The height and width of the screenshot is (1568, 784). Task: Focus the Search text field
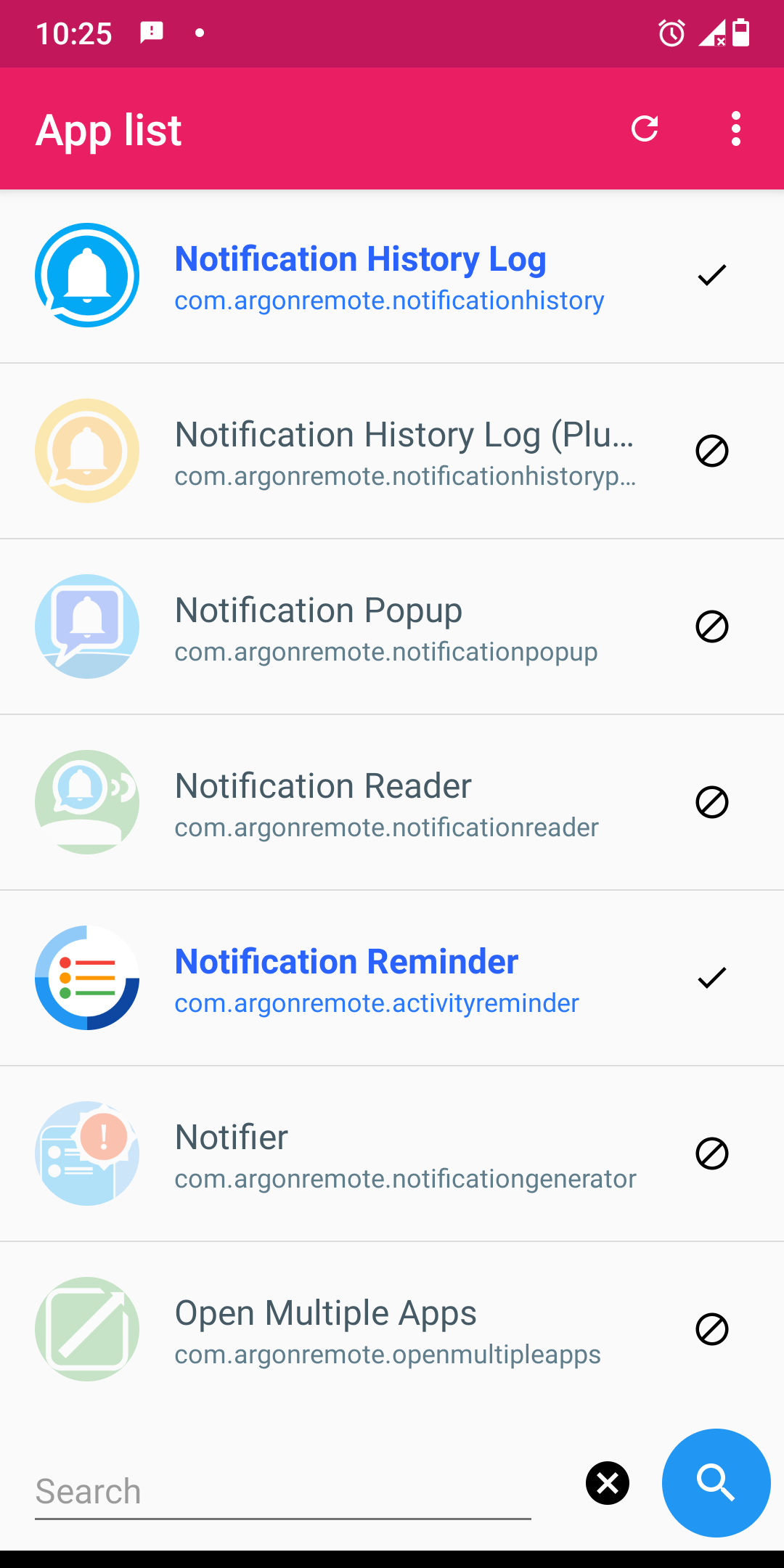click(283, 1491)
